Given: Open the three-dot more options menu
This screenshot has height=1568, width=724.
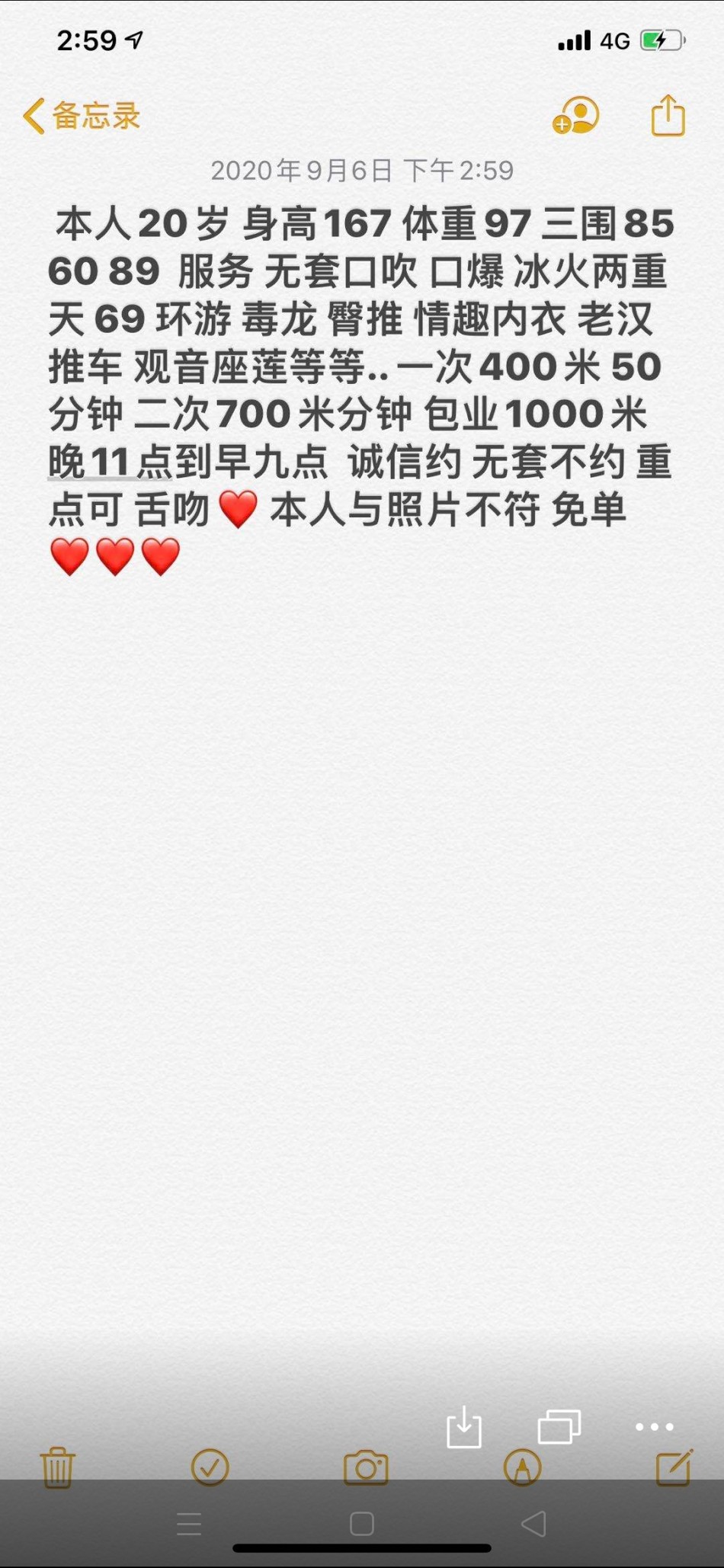Looking at the screenshot, I should click(x=654, y=1426).
